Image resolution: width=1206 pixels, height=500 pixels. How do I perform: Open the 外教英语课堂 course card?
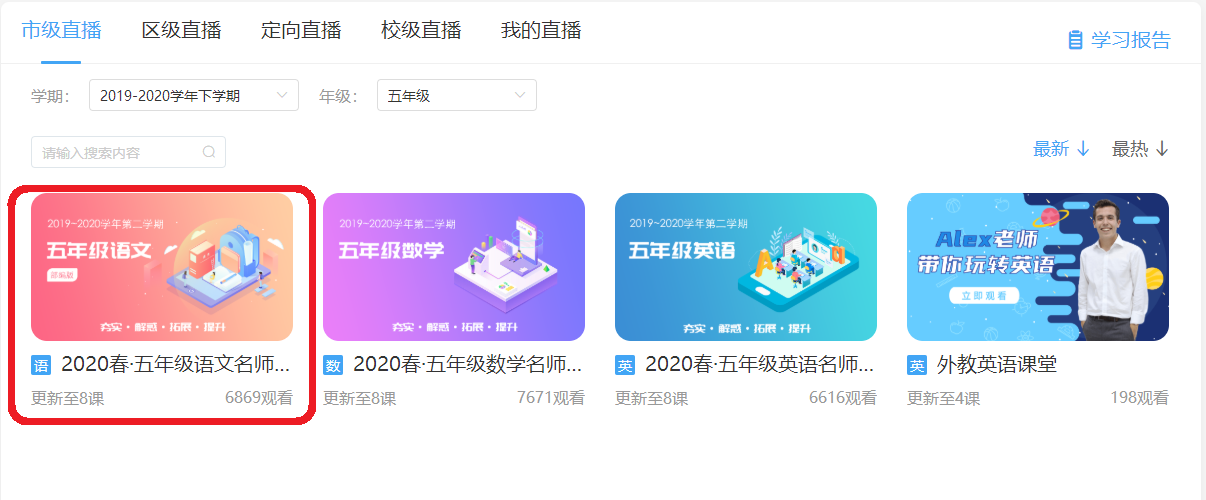(x=1038, y=267)
